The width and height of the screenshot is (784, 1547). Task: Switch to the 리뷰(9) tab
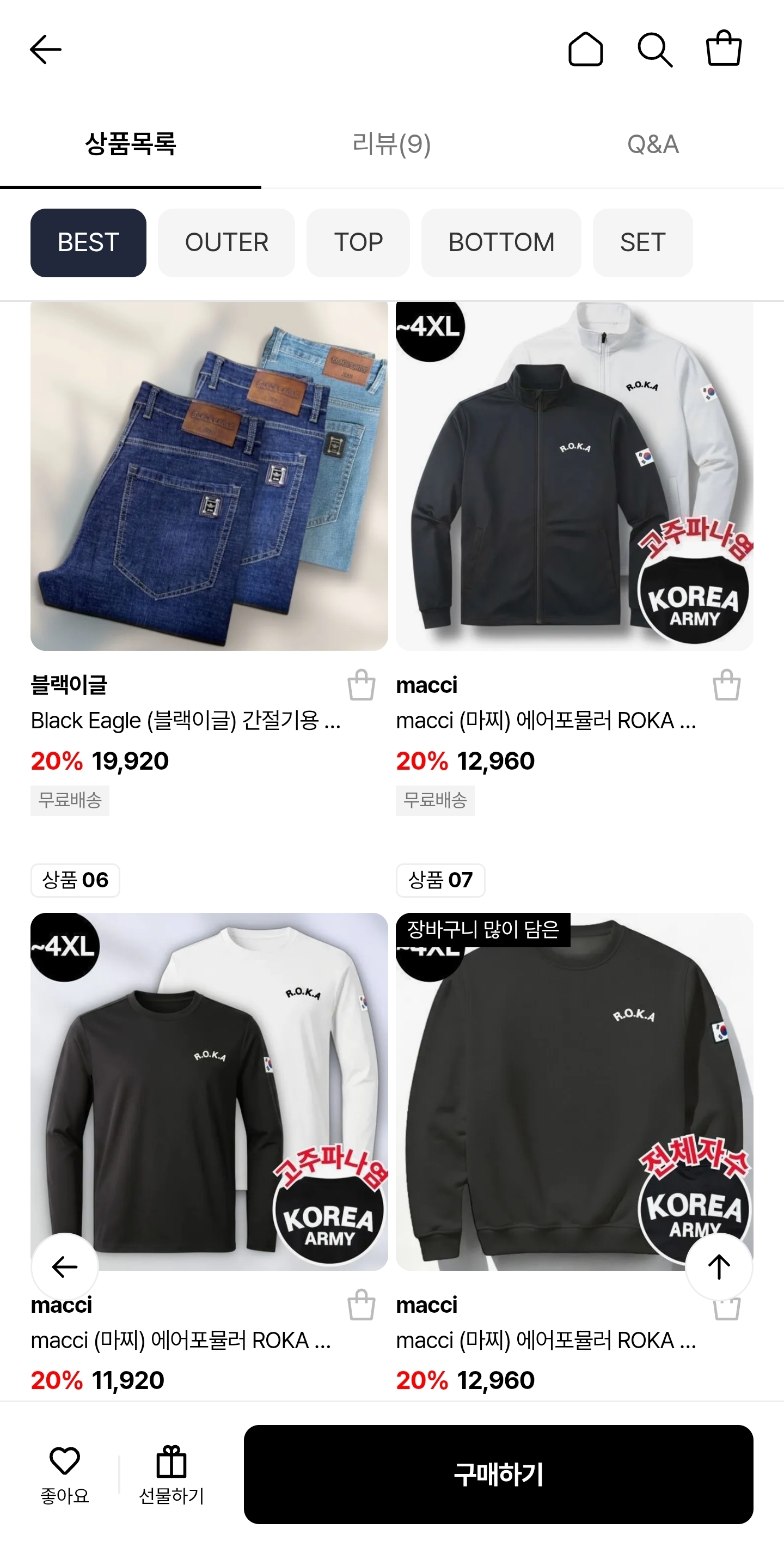pos(391,144)
